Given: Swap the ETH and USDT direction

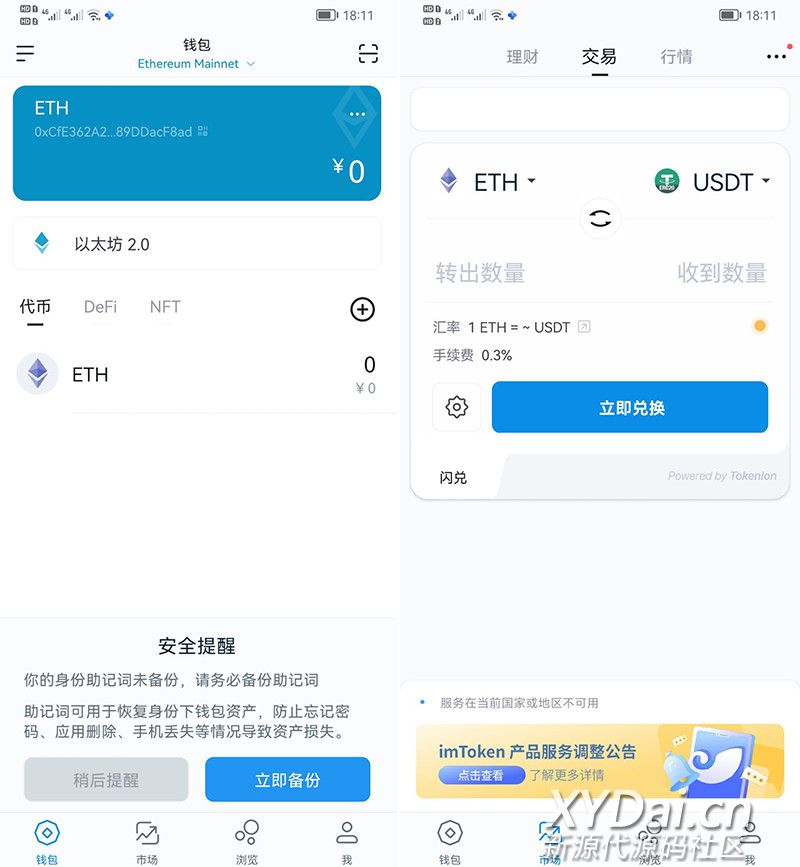Looking at the screenshot, I should [600, 219].
